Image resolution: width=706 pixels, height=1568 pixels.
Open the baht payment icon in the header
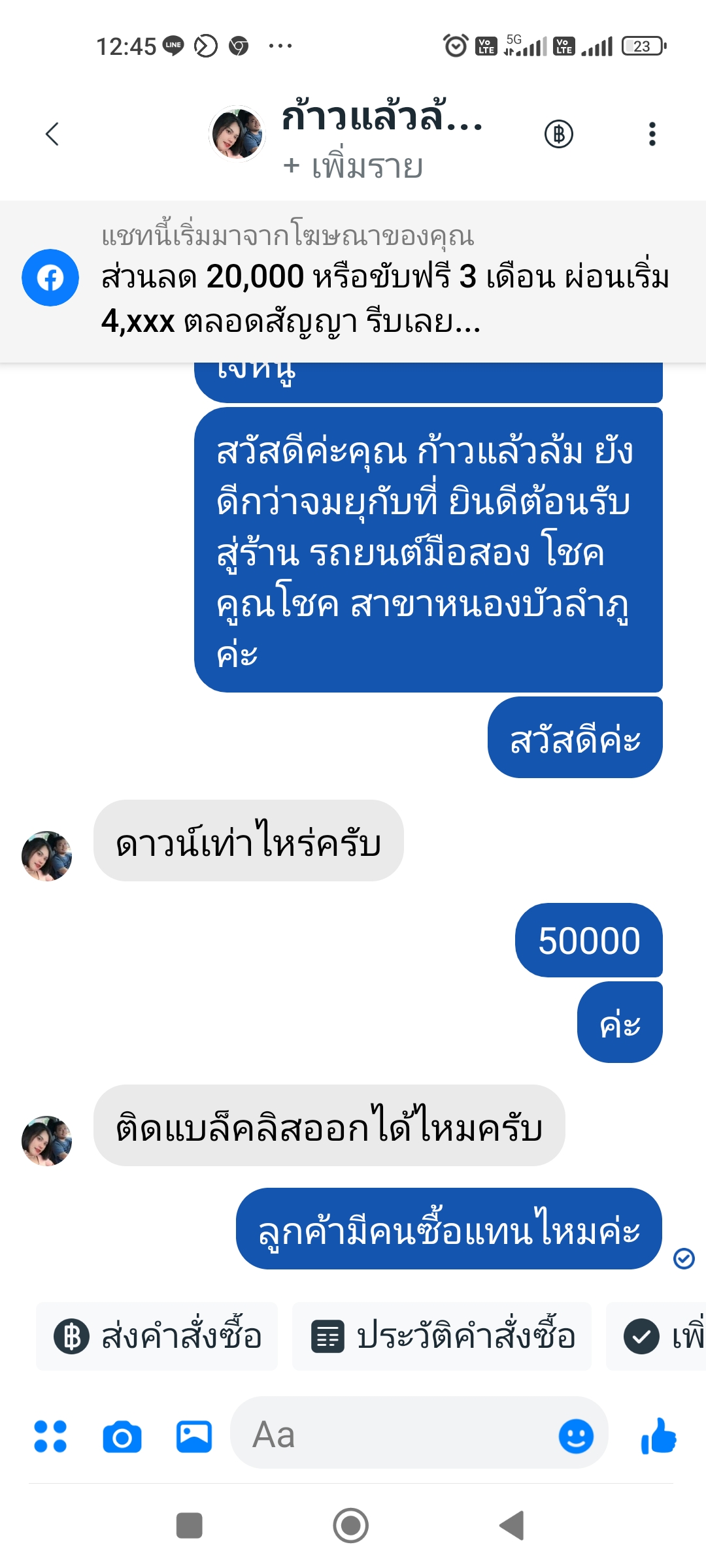[559, 134]
